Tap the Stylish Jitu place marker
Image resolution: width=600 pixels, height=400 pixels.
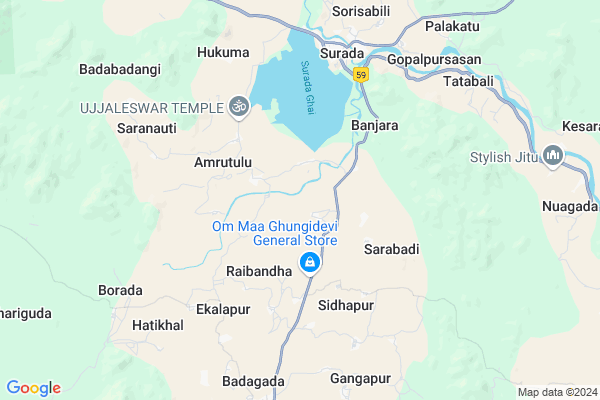(x=554, y=157)
